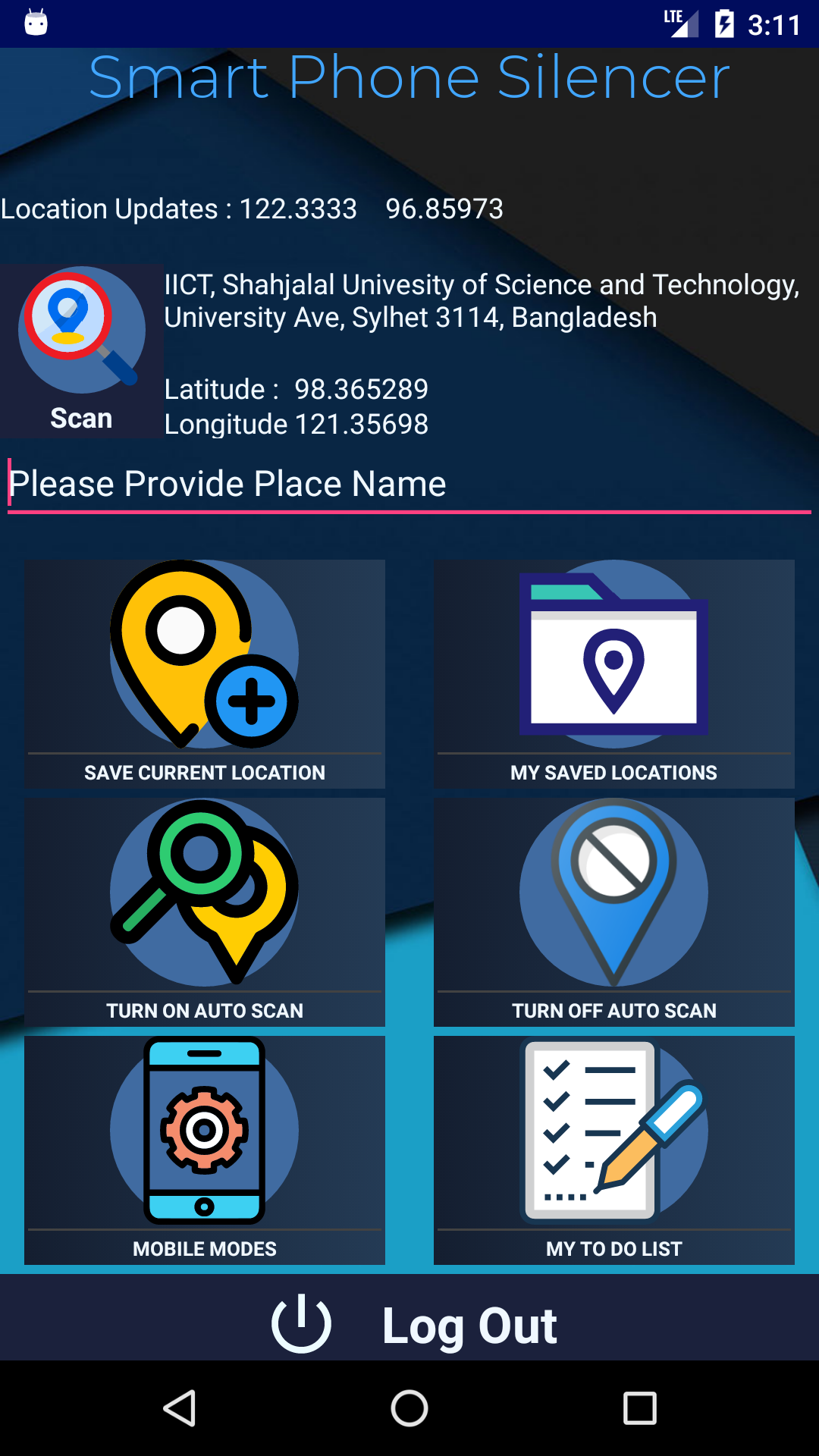Tap the Smart Phone Silencer title
Screen dimensions: 819x1456
(409, 76)
